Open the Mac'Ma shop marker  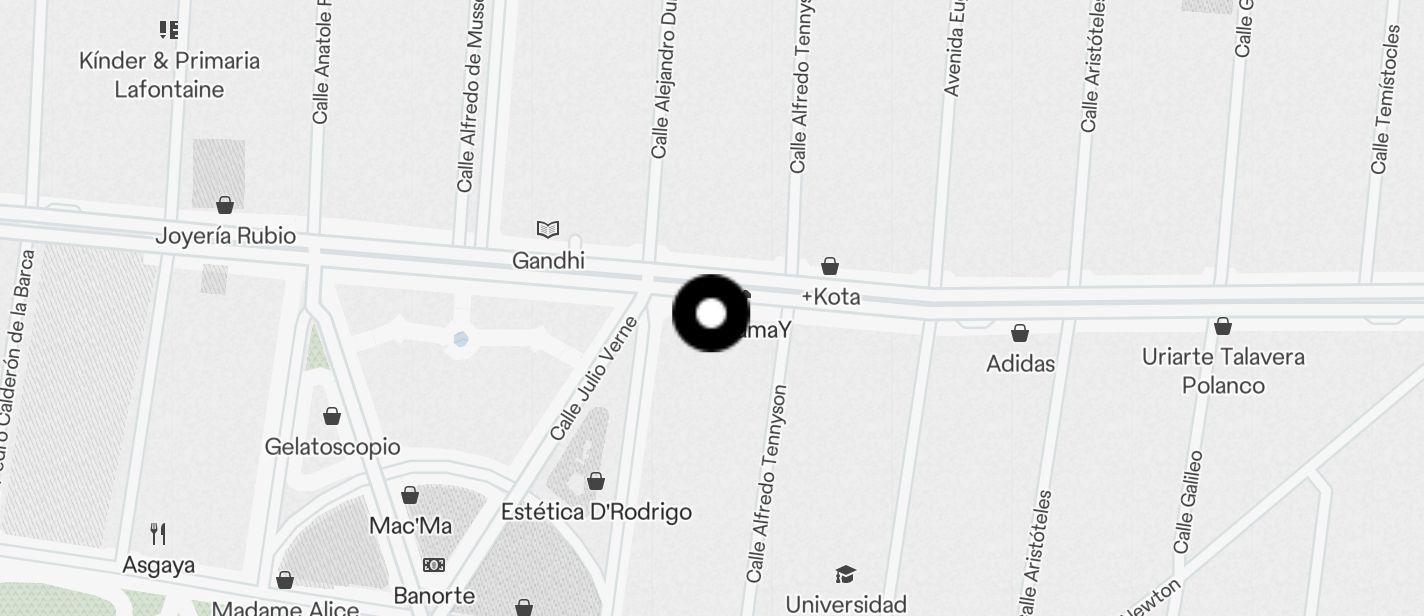tap(410, 496)
